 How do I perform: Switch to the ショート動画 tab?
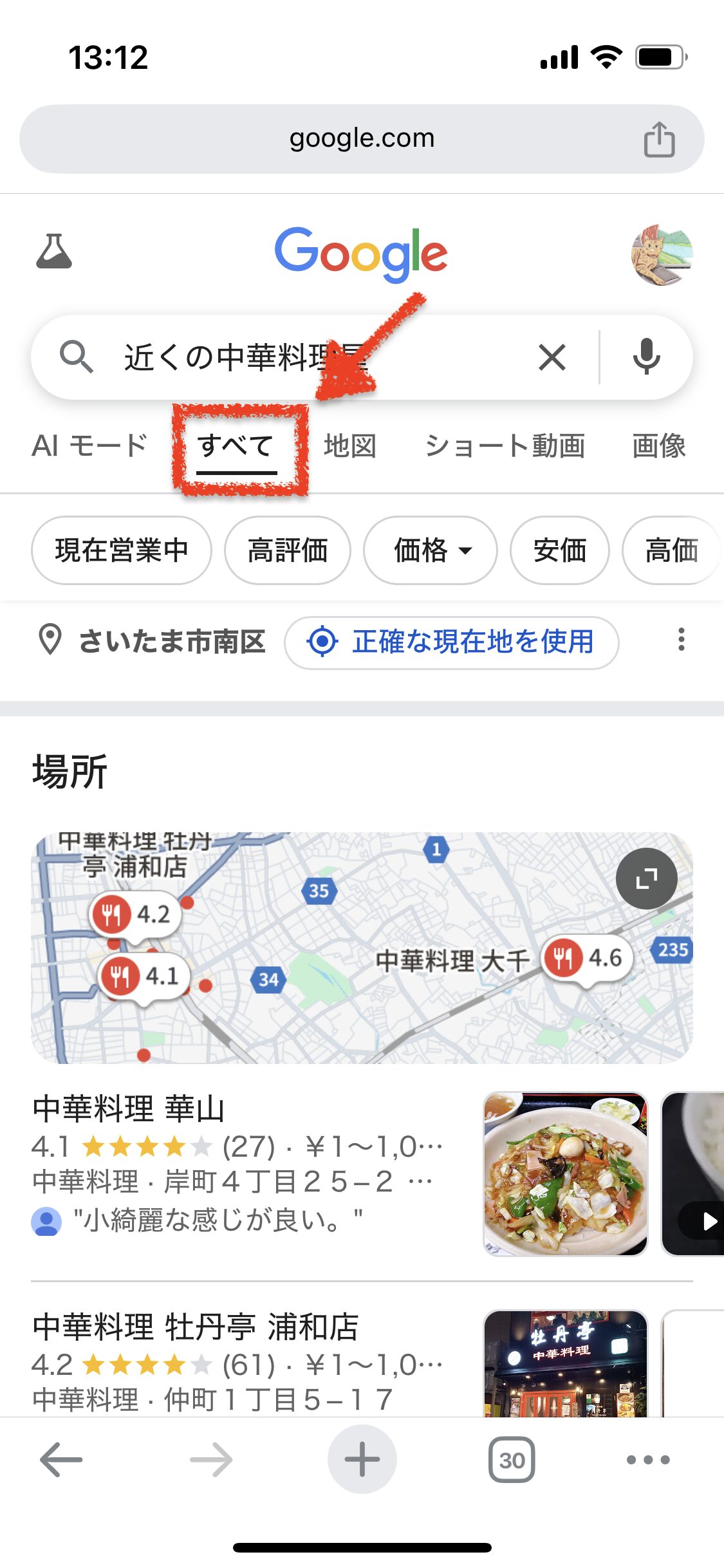point(505,445)
